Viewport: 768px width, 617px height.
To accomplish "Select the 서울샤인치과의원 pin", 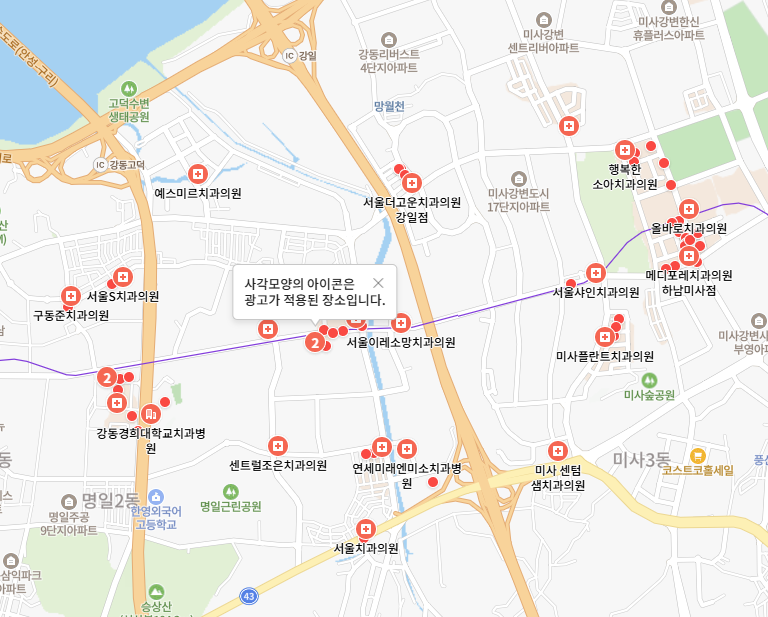I will pyautogui.click(x=596, y=272).
